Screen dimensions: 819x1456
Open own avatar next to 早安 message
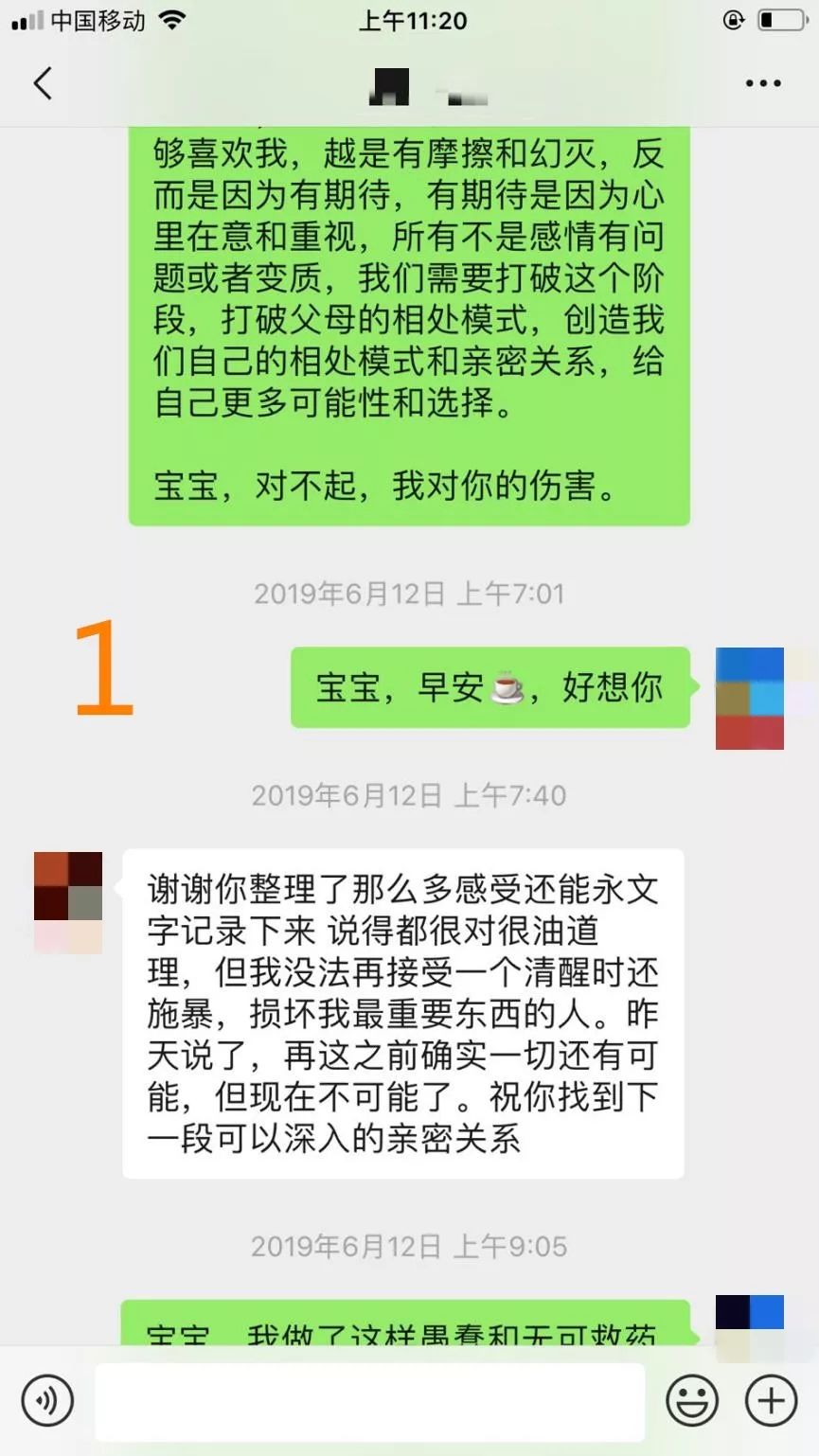click(x=750, y=698)
